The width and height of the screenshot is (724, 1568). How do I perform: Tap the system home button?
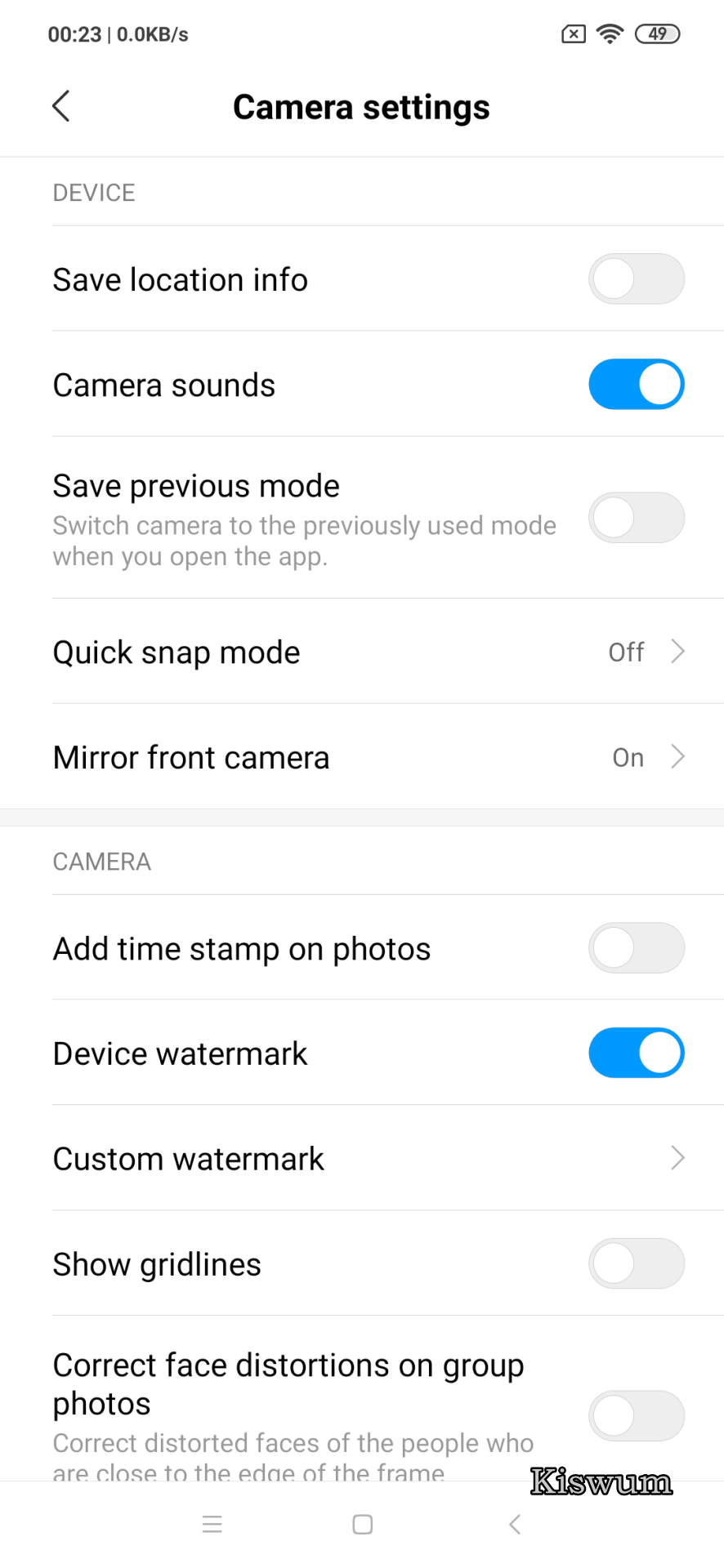363,1524
